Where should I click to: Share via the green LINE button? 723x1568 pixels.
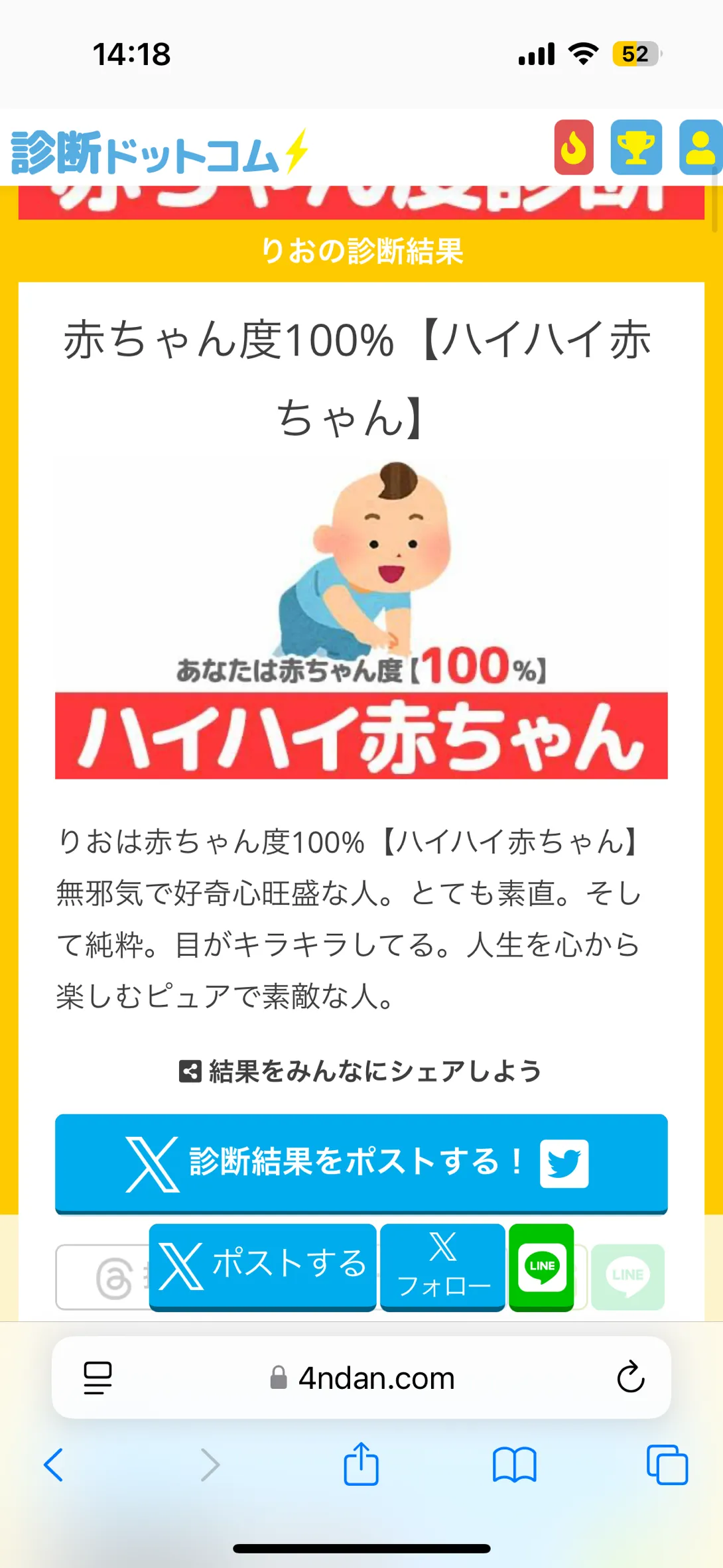(x=541, y=1266)
